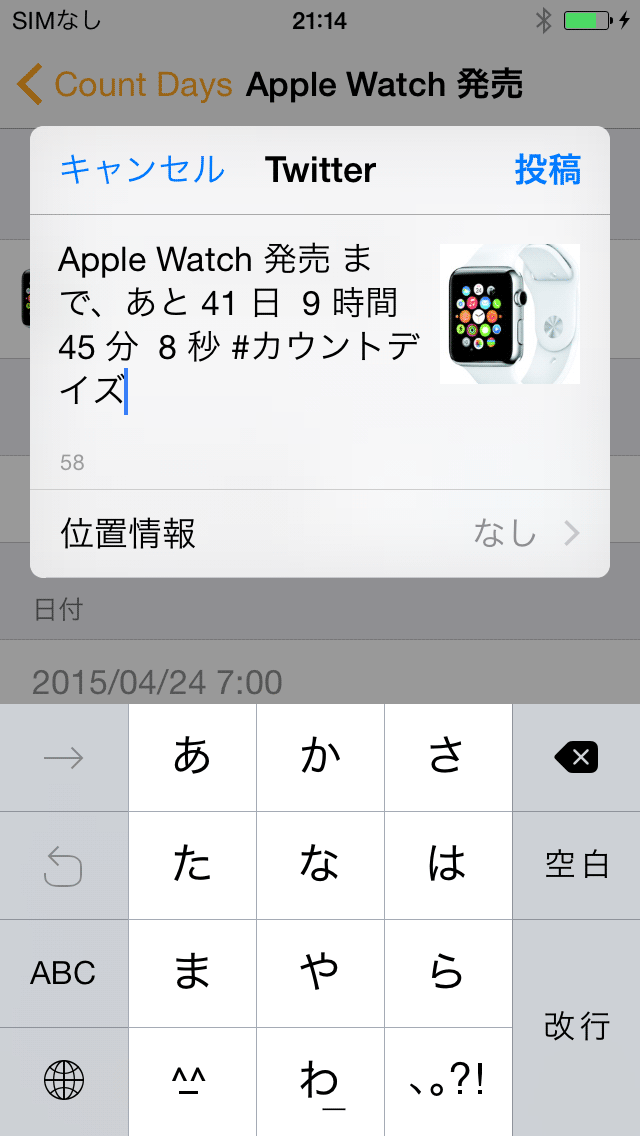The height and width of the screenshot is (1136, 640).
Task: Tap the 改行 return key
Action: [576, 1026]
